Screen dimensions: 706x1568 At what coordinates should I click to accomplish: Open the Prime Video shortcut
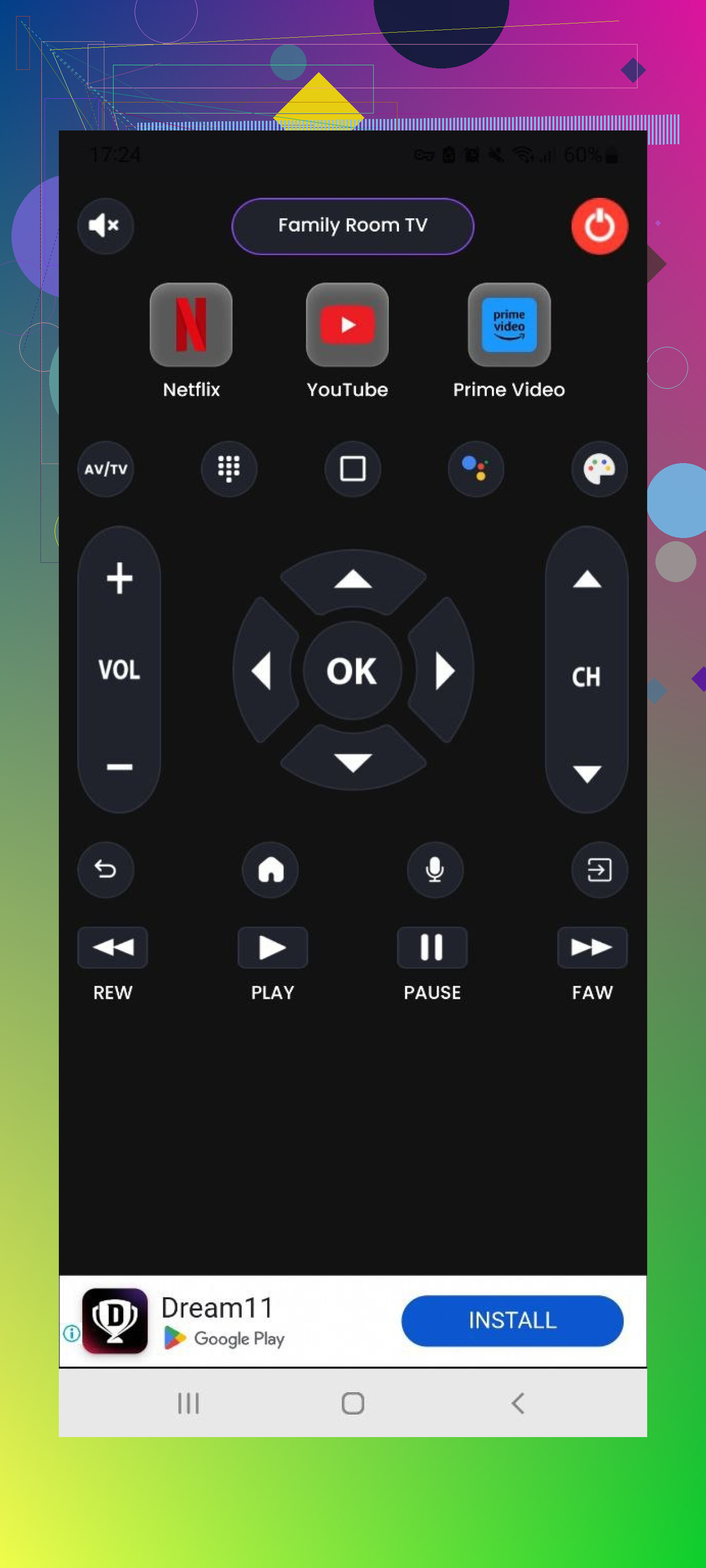coord(509,324)
